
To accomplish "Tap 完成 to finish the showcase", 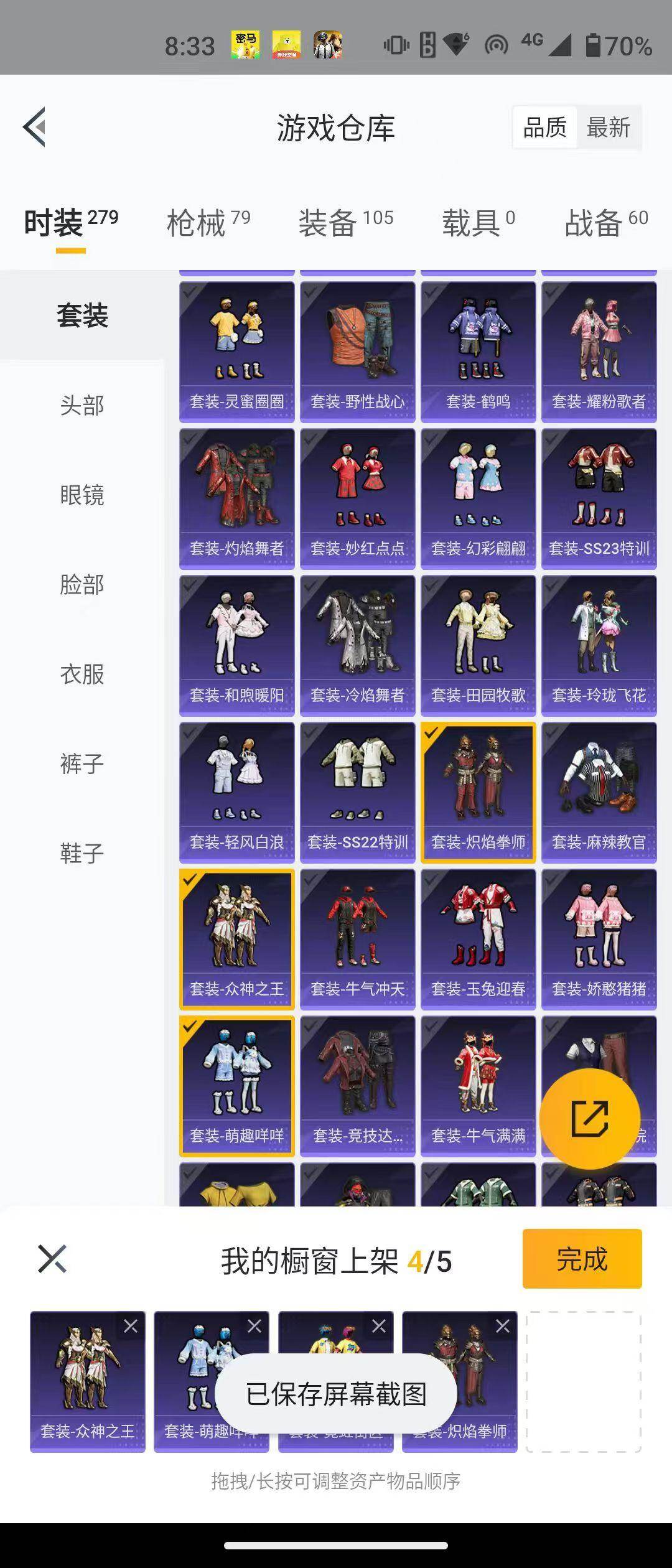I will tap(582, 1260).
